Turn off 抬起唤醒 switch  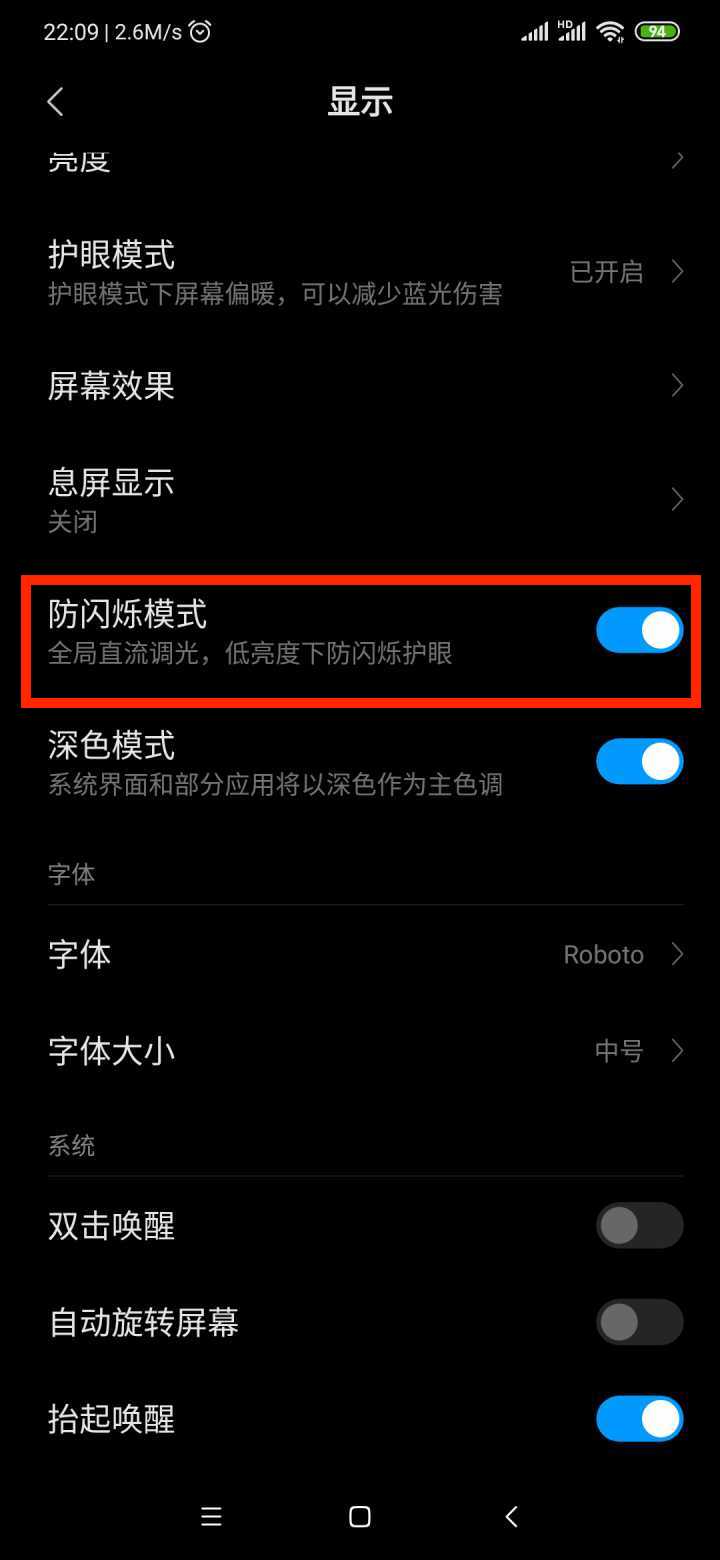(639, 1419)
